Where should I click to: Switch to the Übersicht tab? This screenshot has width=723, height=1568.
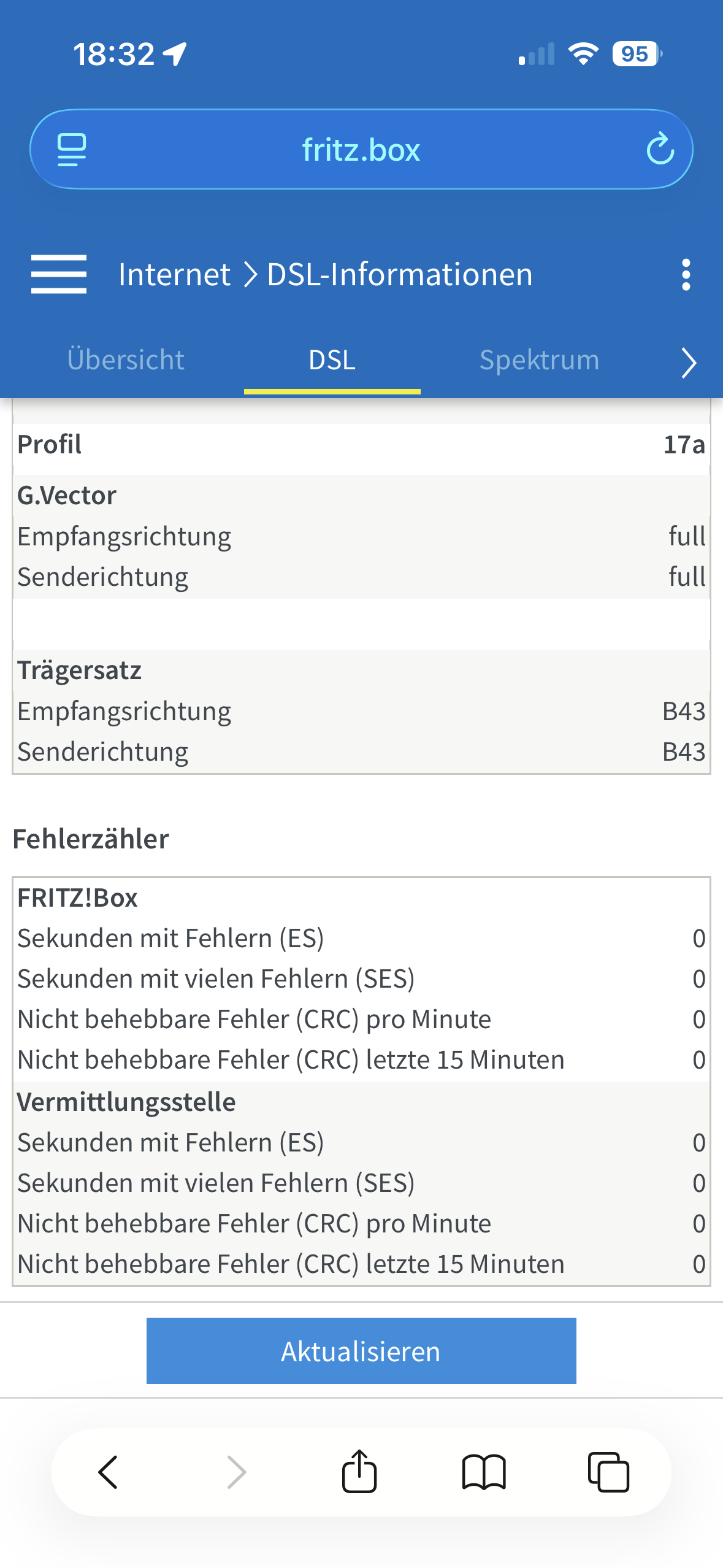pos(126,360)
